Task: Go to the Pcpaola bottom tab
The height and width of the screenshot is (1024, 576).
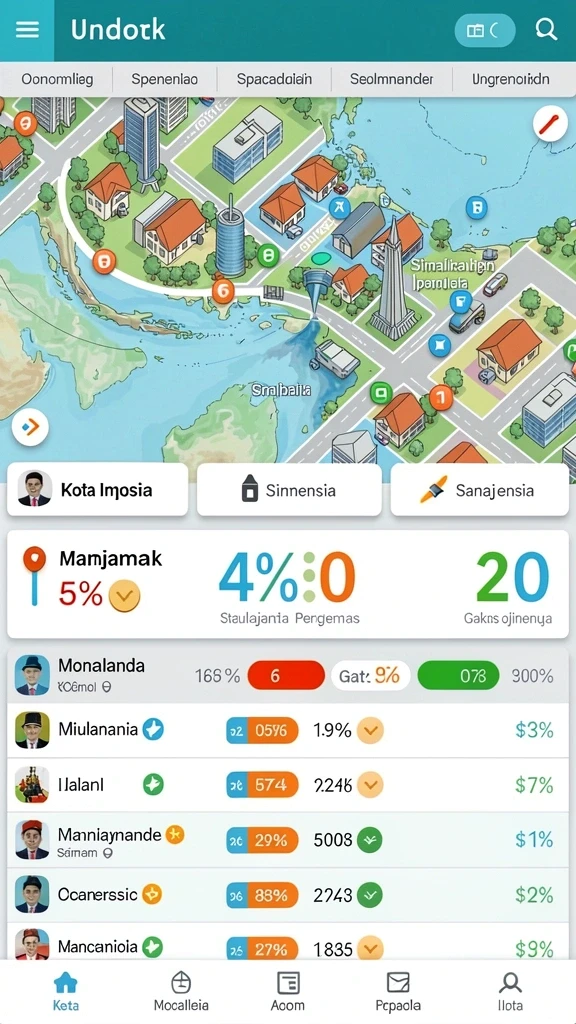Action: click(x=398, y=991)
